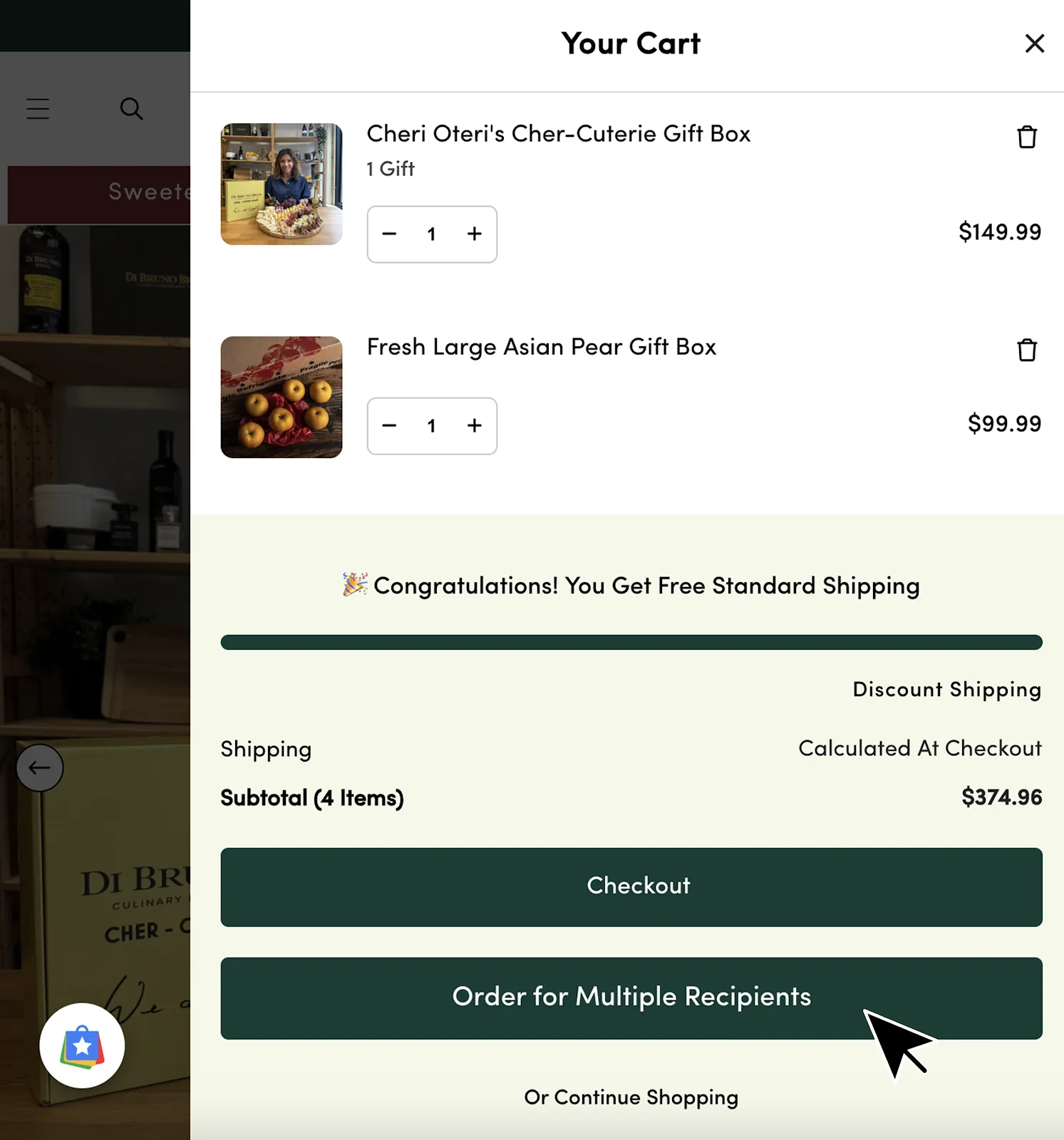Click the Cher-Cuterie quantity field
The image size is (1064, 1140).
click(x=432, y=234)
